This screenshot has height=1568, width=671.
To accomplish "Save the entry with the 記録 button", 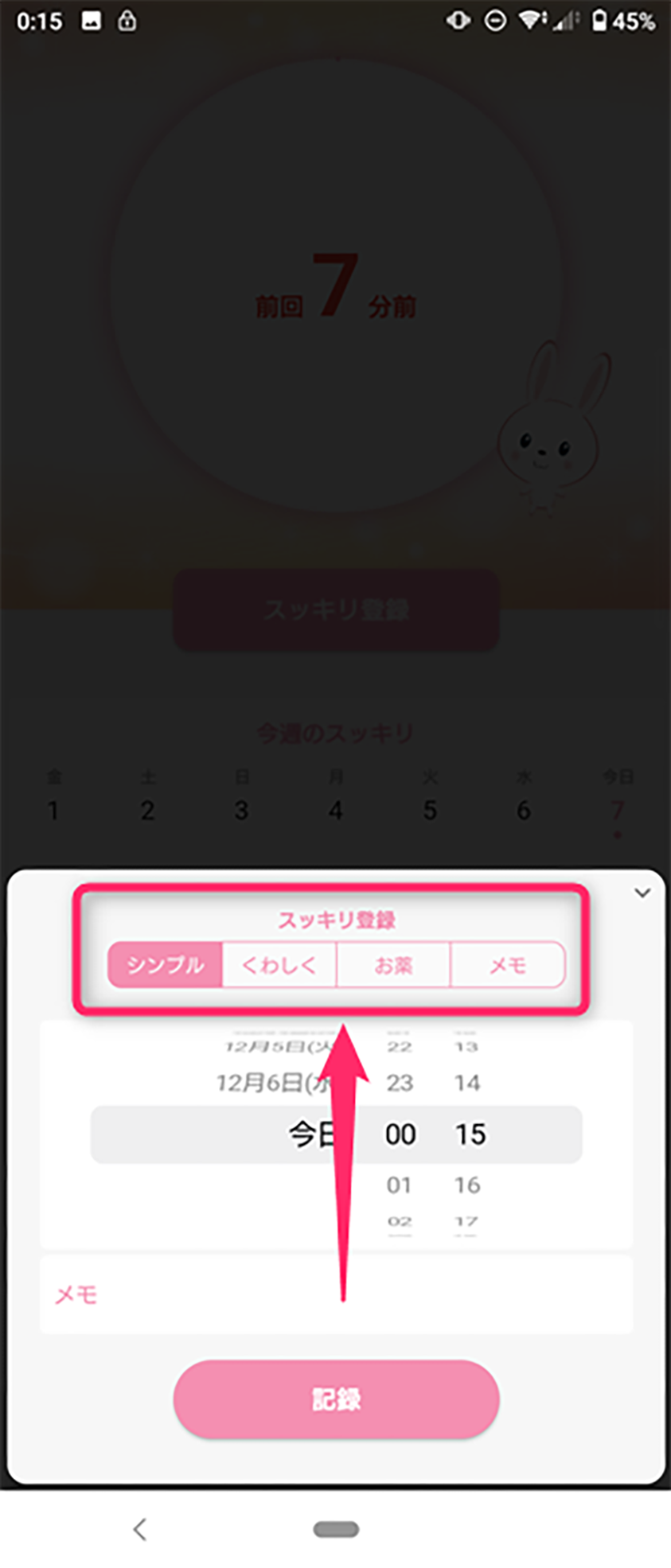I will pyautogui.click(x=336, y=1399).
